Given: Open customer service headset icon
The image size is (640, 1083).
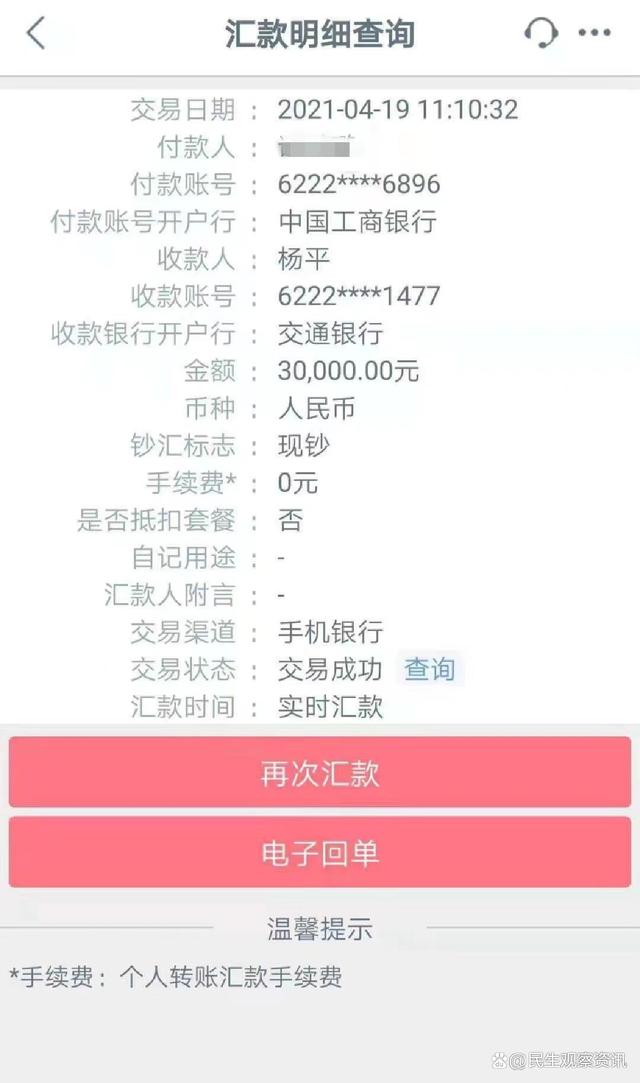Looking at the screenshot, I should coord(541,33).
